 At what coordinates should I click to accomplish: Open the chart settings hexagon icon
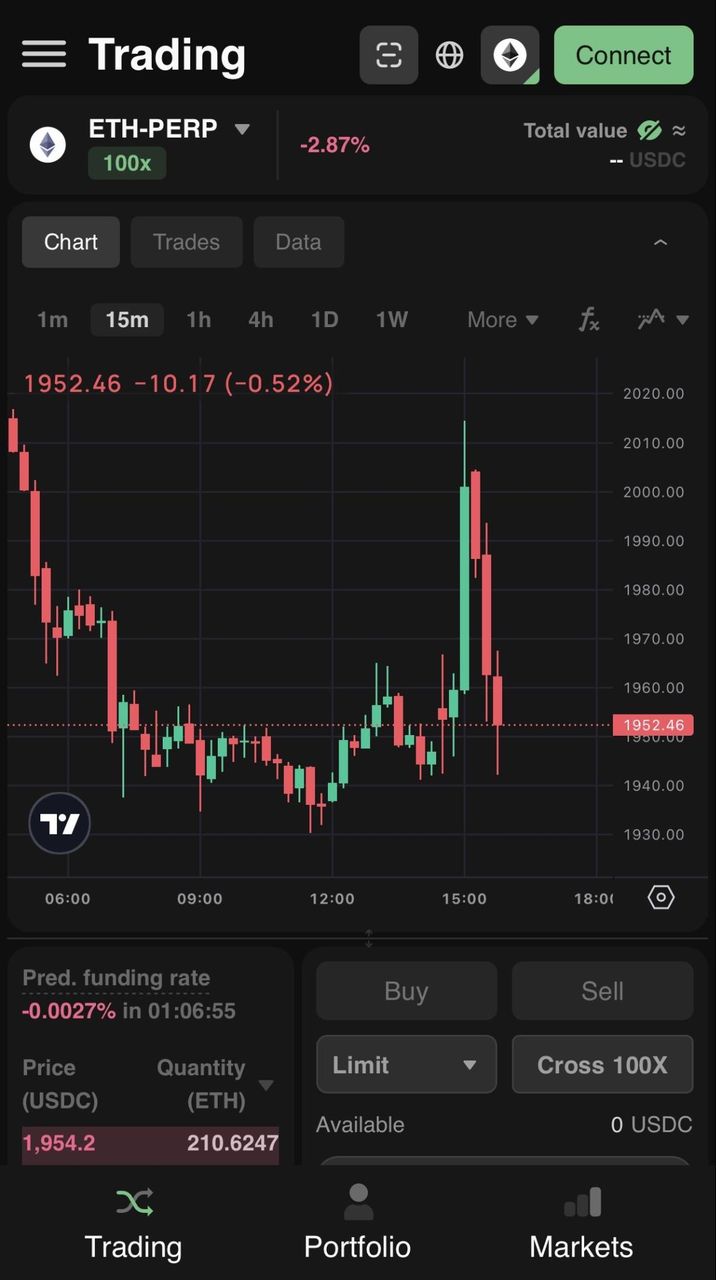(x=661, y=897)
